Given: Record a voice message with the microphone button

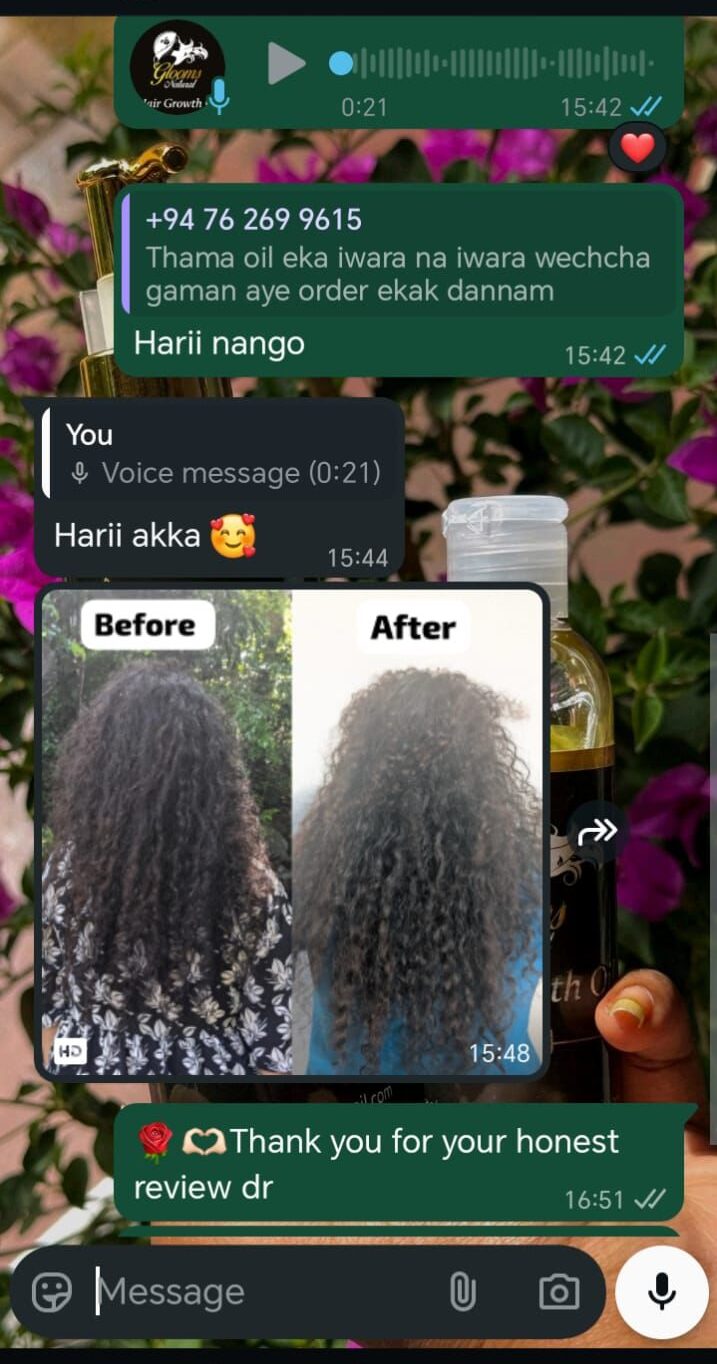Looking at the screenshot, I should [661, 1292].
